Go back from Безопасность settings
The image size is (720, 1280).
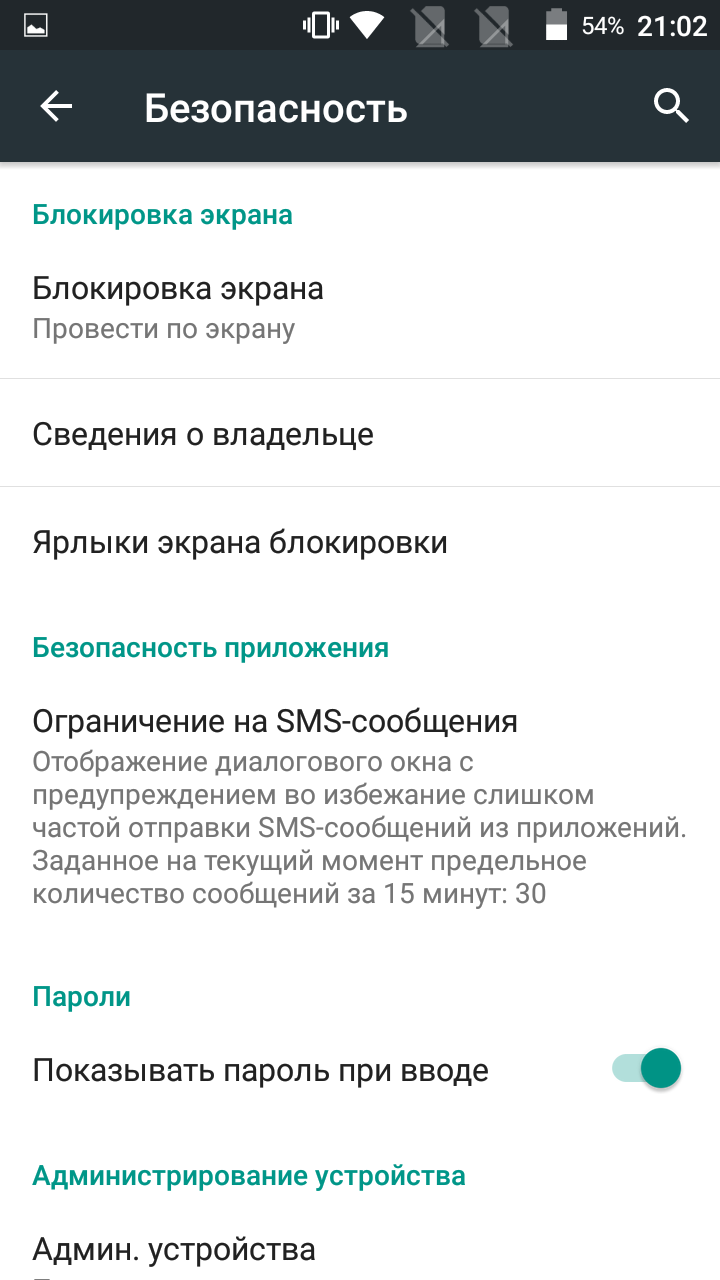(56, 107)
